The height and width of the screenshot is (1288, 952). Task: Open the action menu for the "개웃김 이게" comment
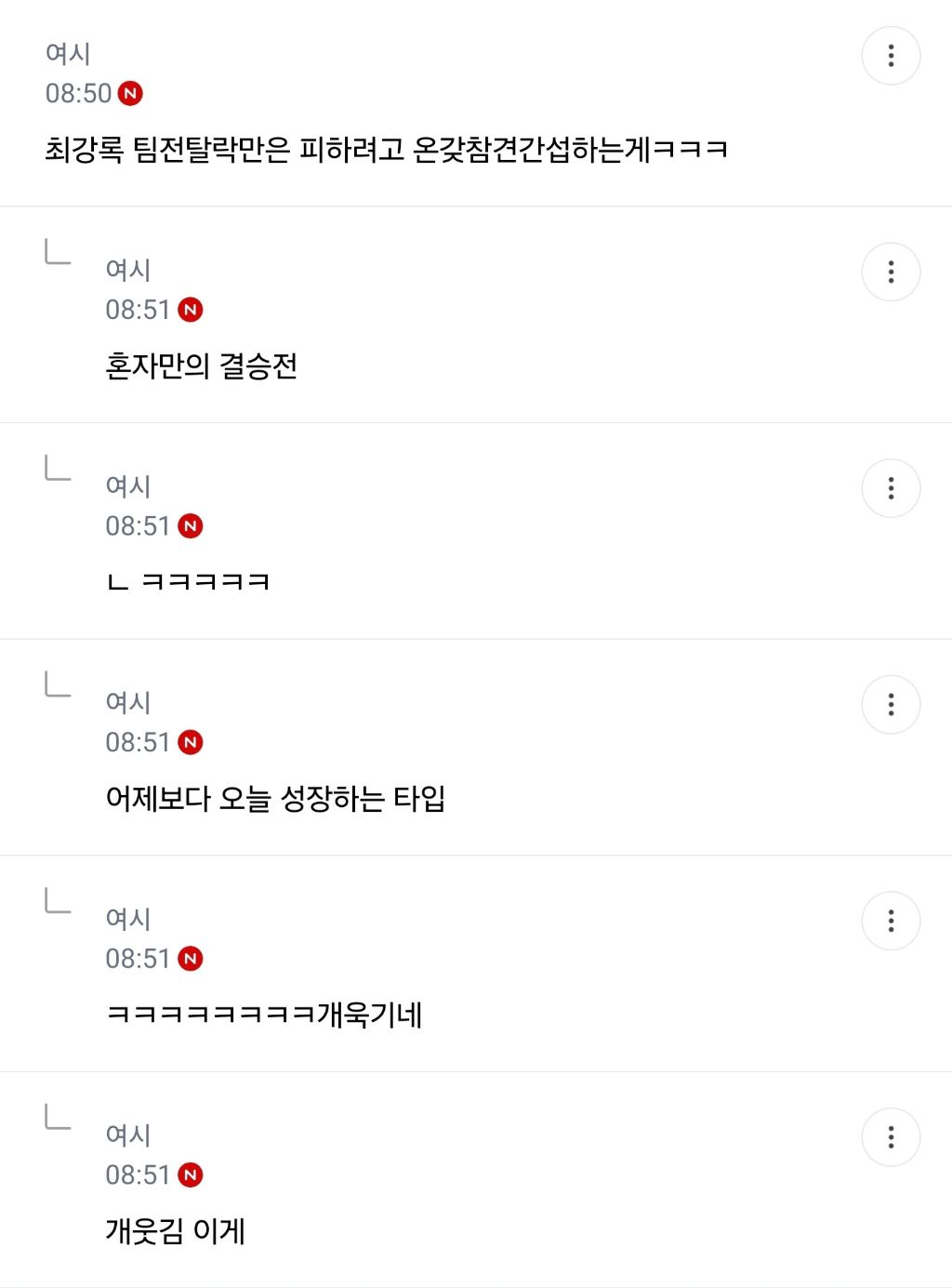[x=891, y=1136]
